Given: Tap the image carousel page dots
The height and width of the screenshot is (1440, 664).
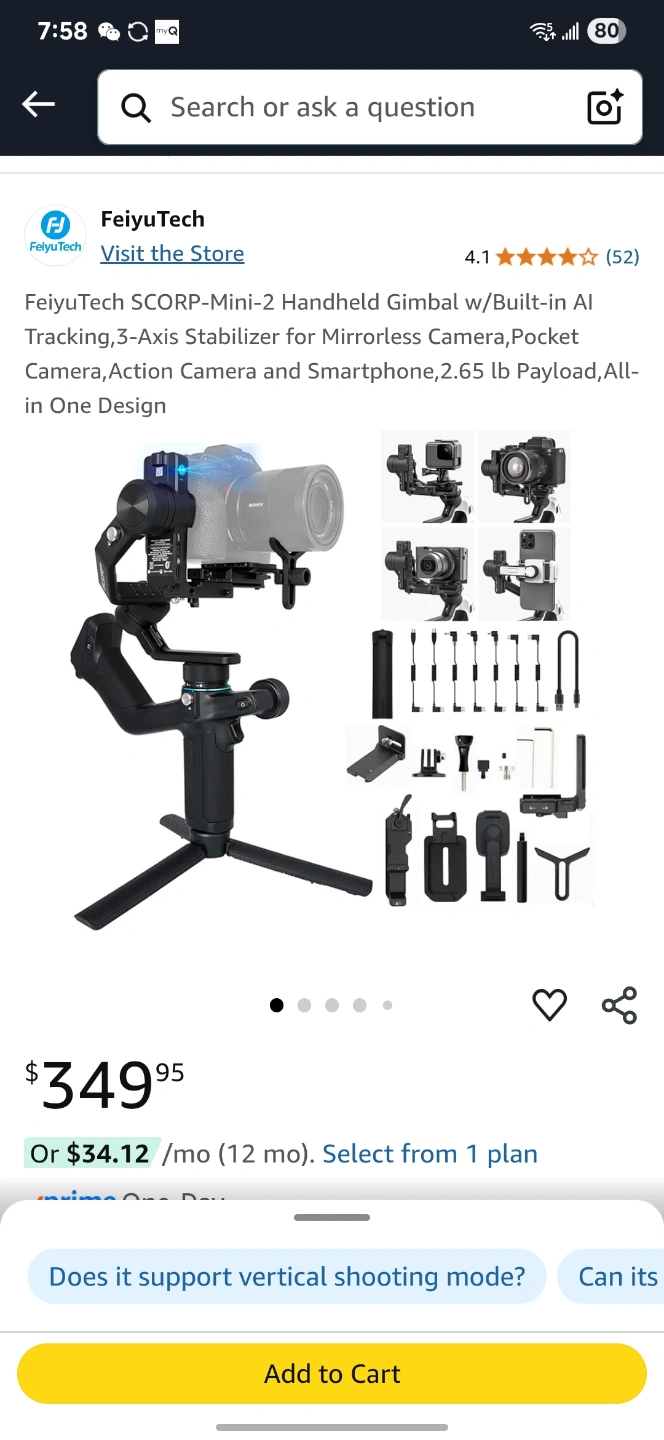Looking at the screenshot, I should [332, 1005].
